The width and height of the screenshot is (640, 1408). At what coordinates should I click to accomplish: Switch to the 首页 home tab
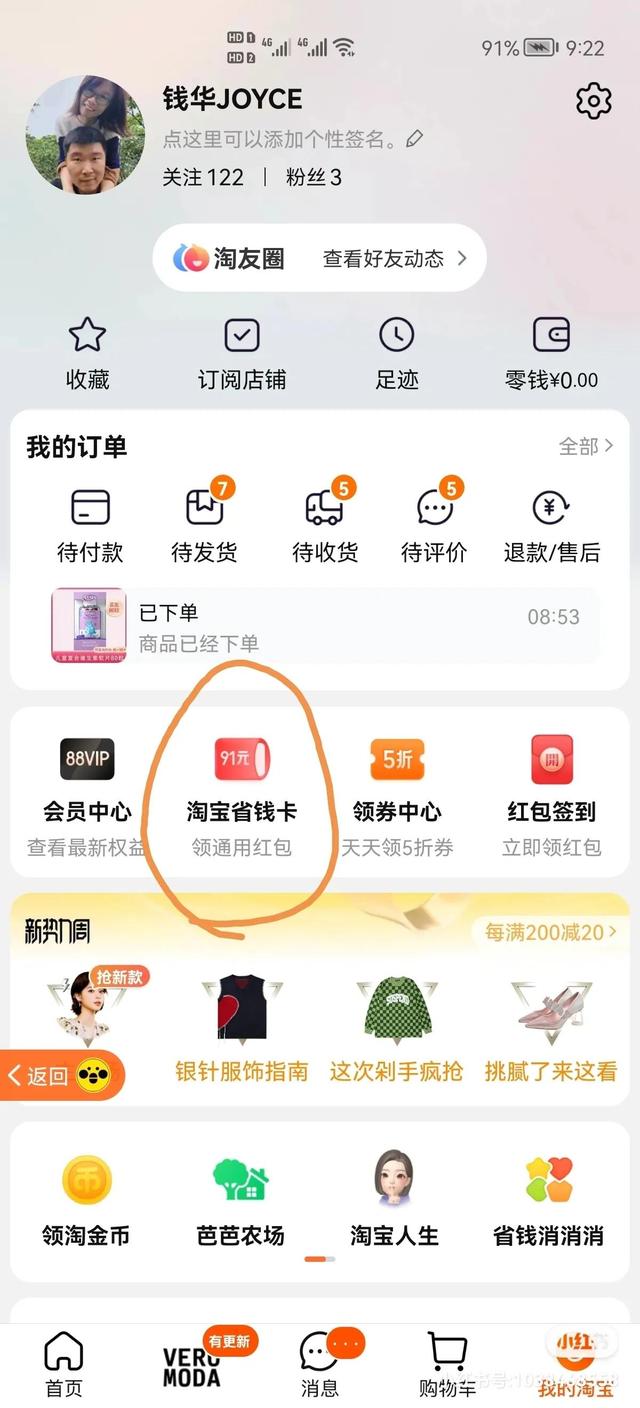(63, 1364)
